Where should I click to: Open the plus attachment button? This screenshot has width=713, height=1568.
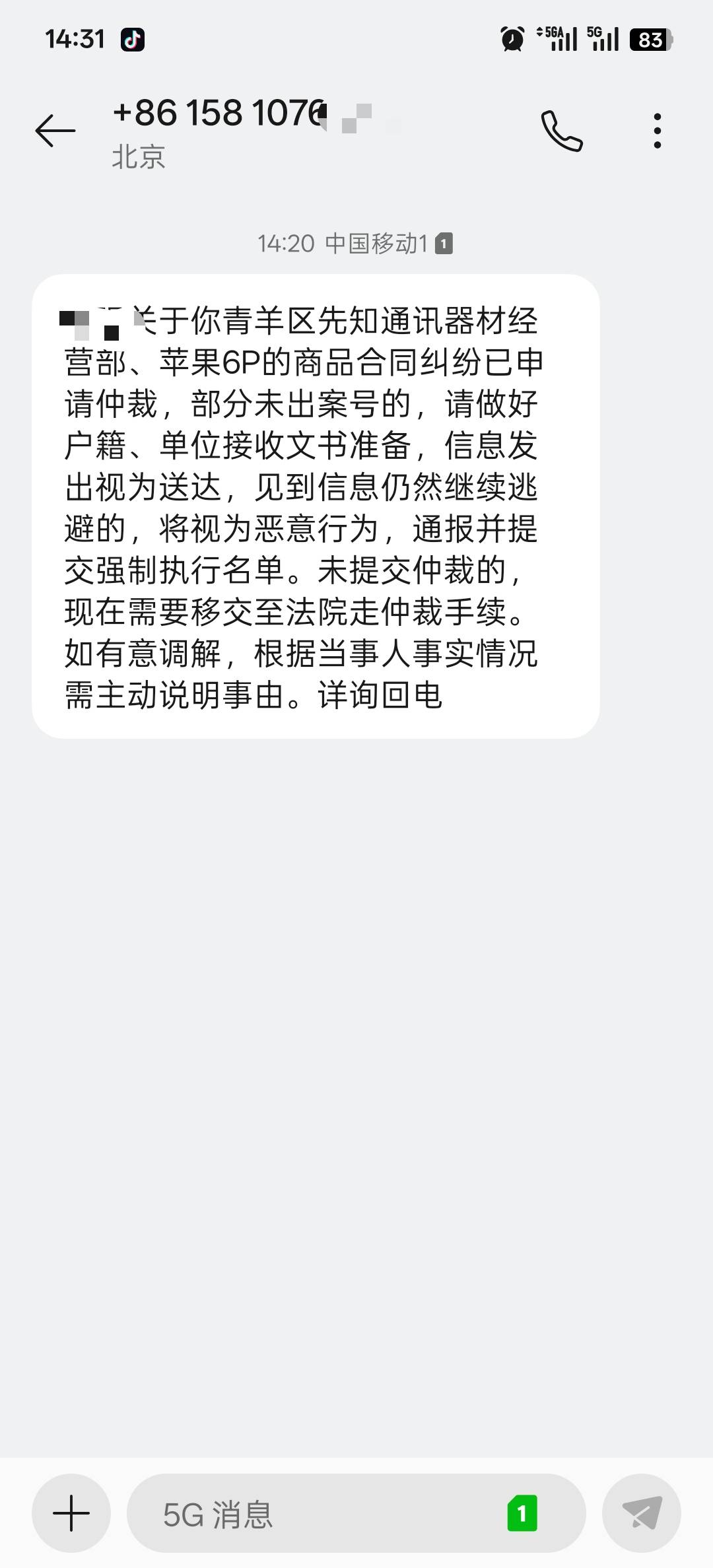pos(71,1513)
